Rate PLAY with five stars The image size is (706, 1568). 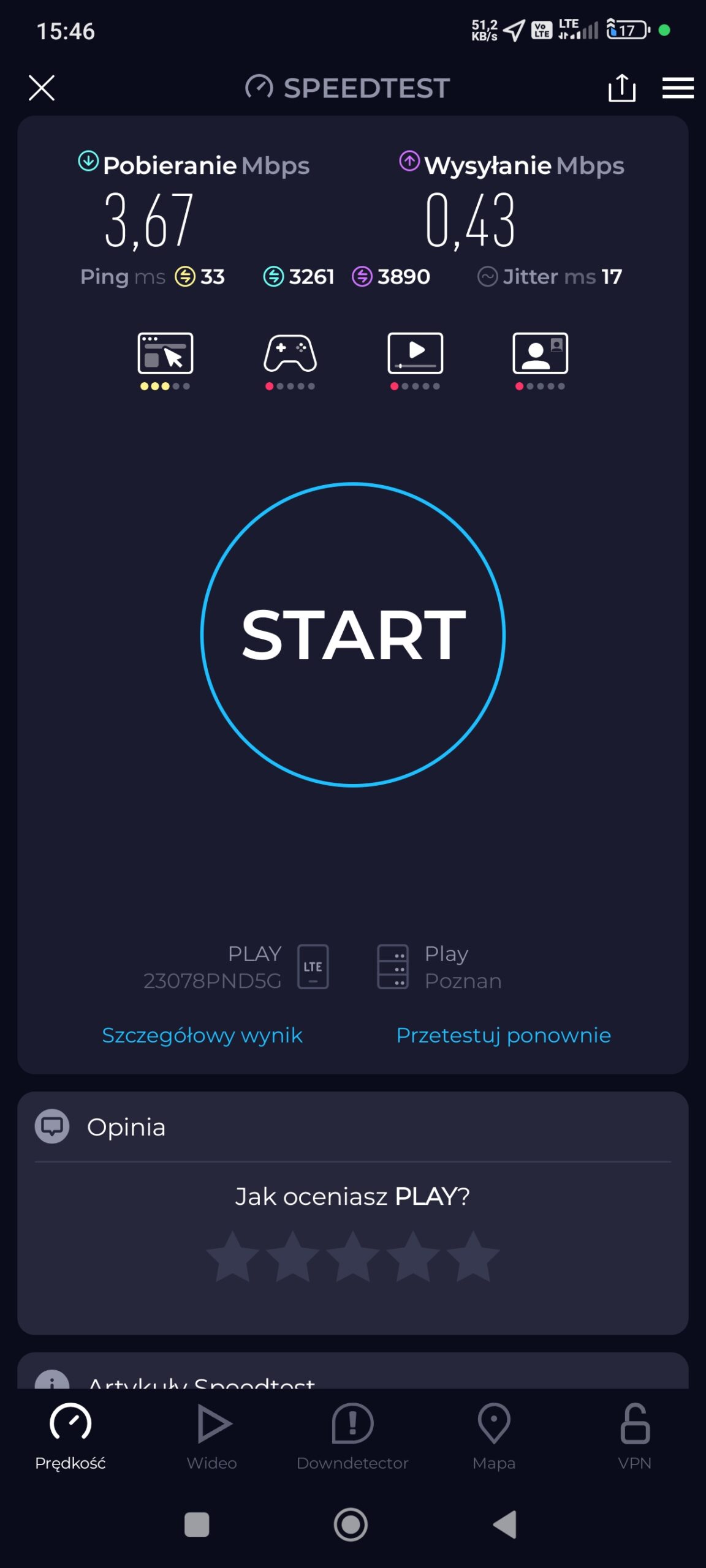click(x=473, y=1257)
